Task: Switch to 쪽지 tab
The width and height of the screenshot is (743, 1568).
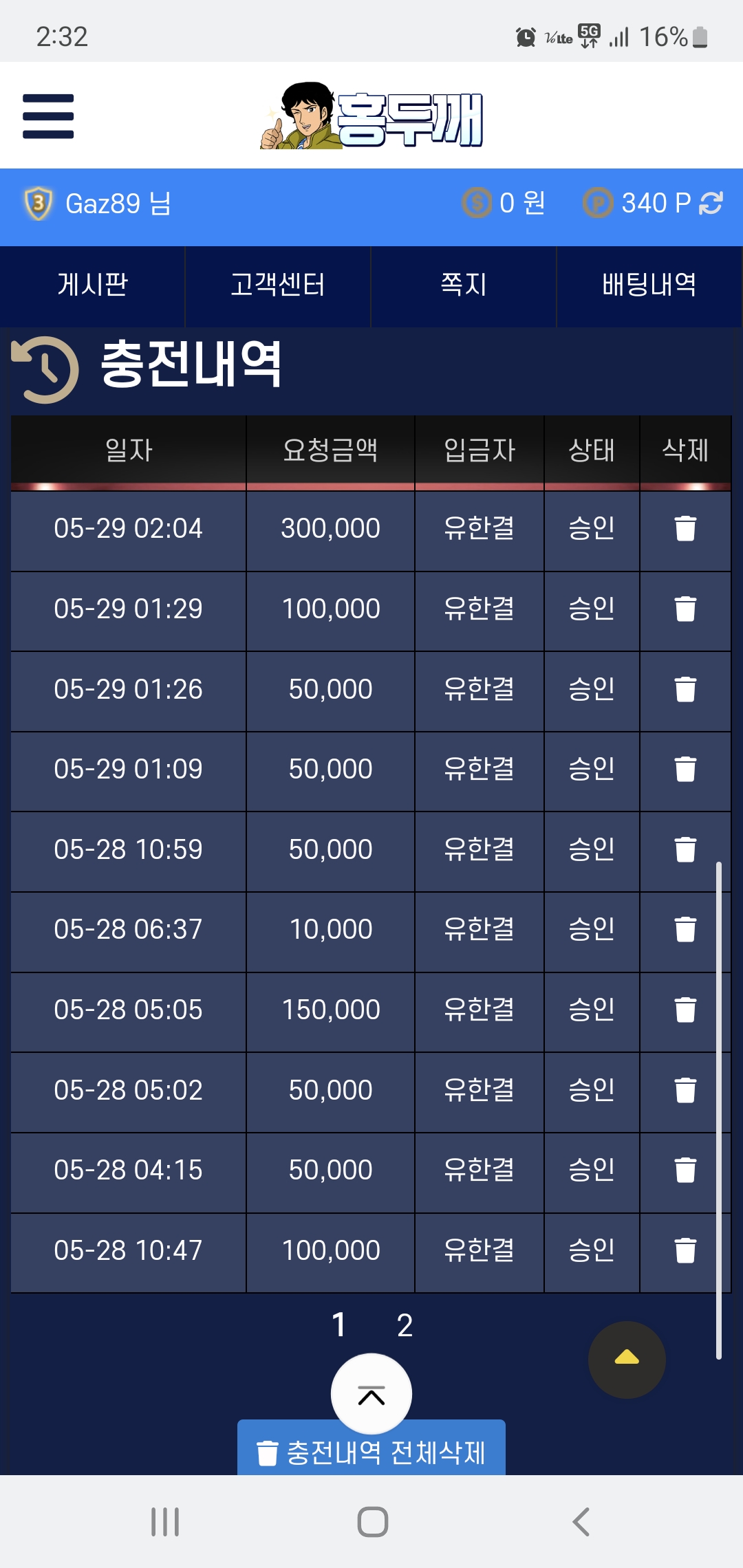Action: coord(464,285)
